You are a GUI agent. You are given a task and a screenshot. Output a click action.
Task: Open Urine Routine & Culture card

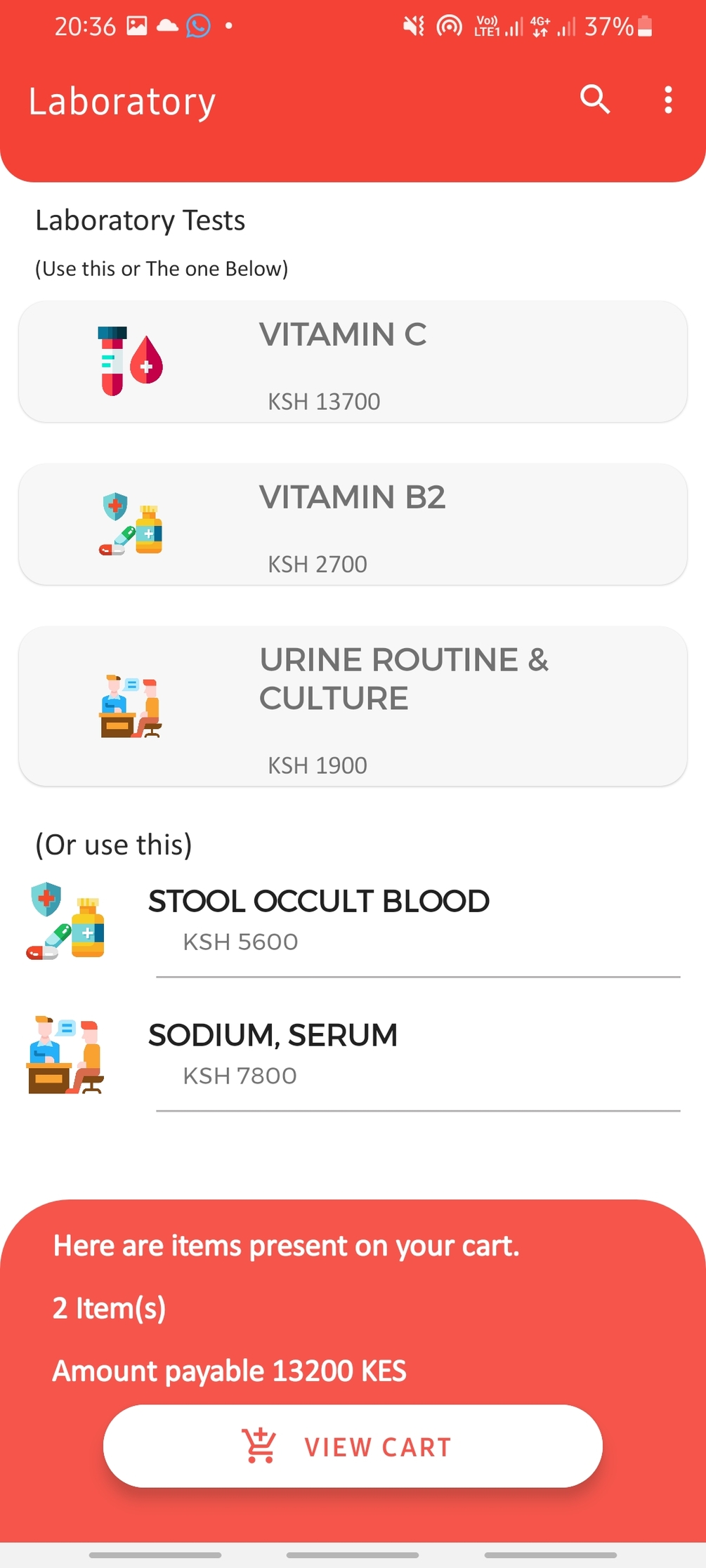(353, 706)
